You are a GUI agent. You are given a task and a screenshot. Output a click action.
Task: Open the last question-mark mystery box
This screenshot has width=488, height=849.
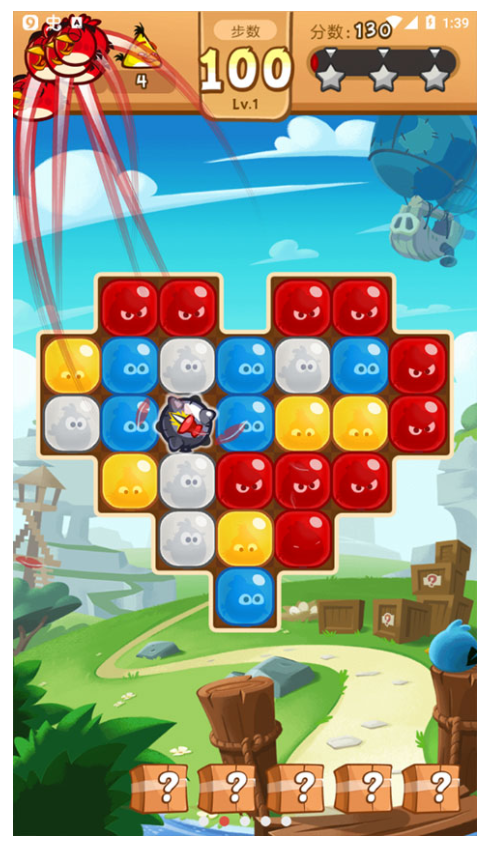(432, 788)
